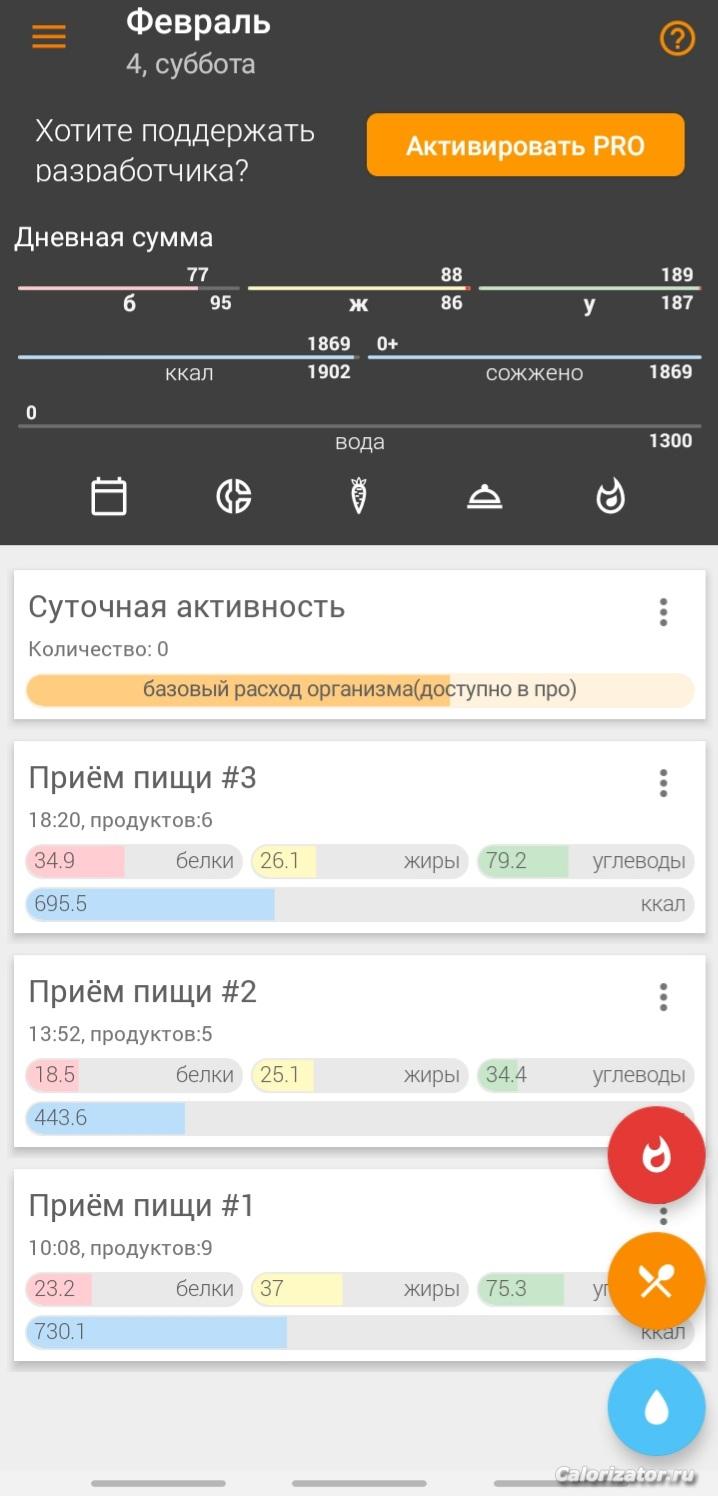Open the Суточная активность card
Image resolution: width=718 pixels, height=1496 pixels.
359,645
